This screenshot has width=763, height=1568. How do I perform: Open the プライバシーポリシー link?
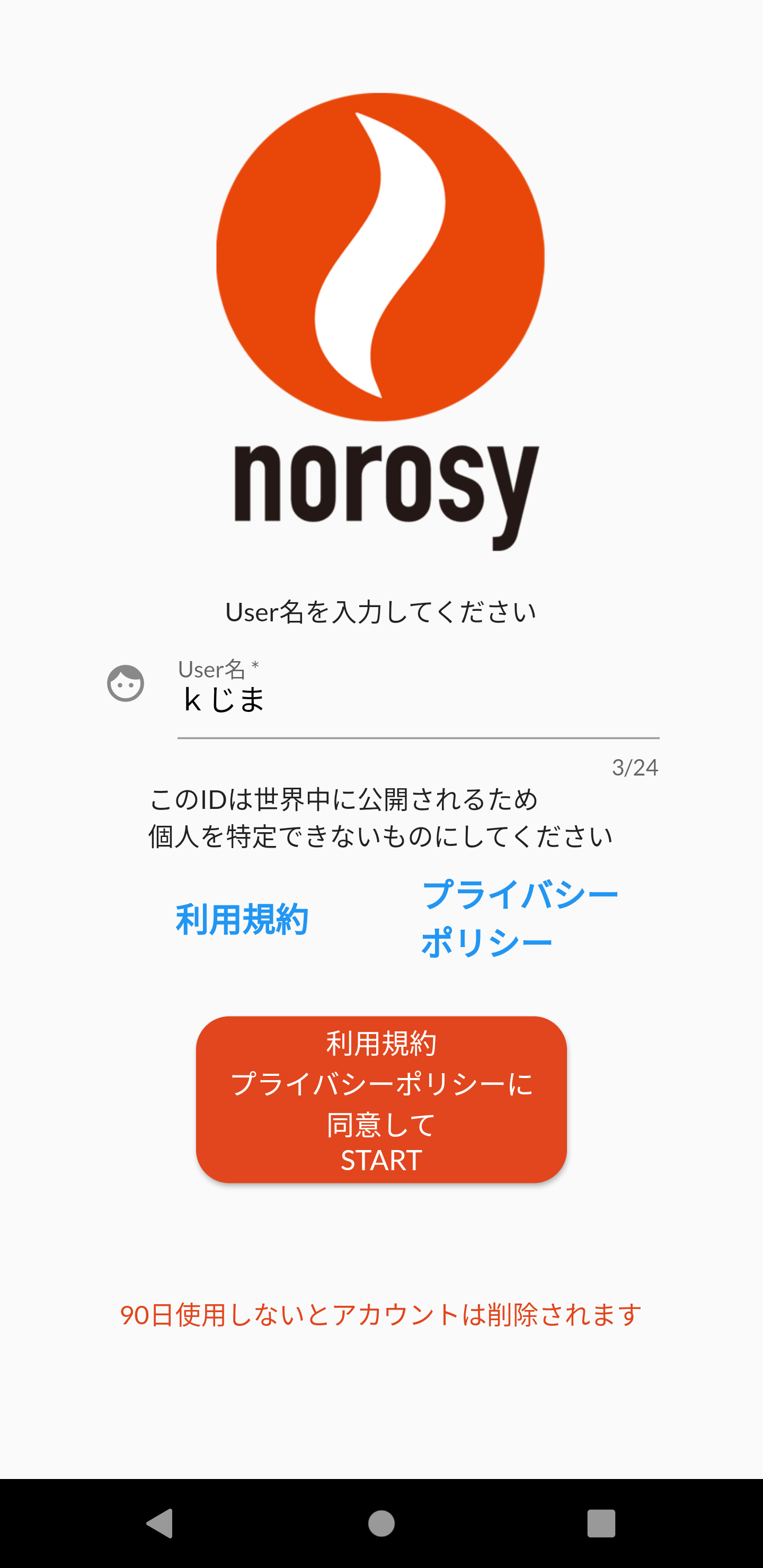click(x=519, y=919)
